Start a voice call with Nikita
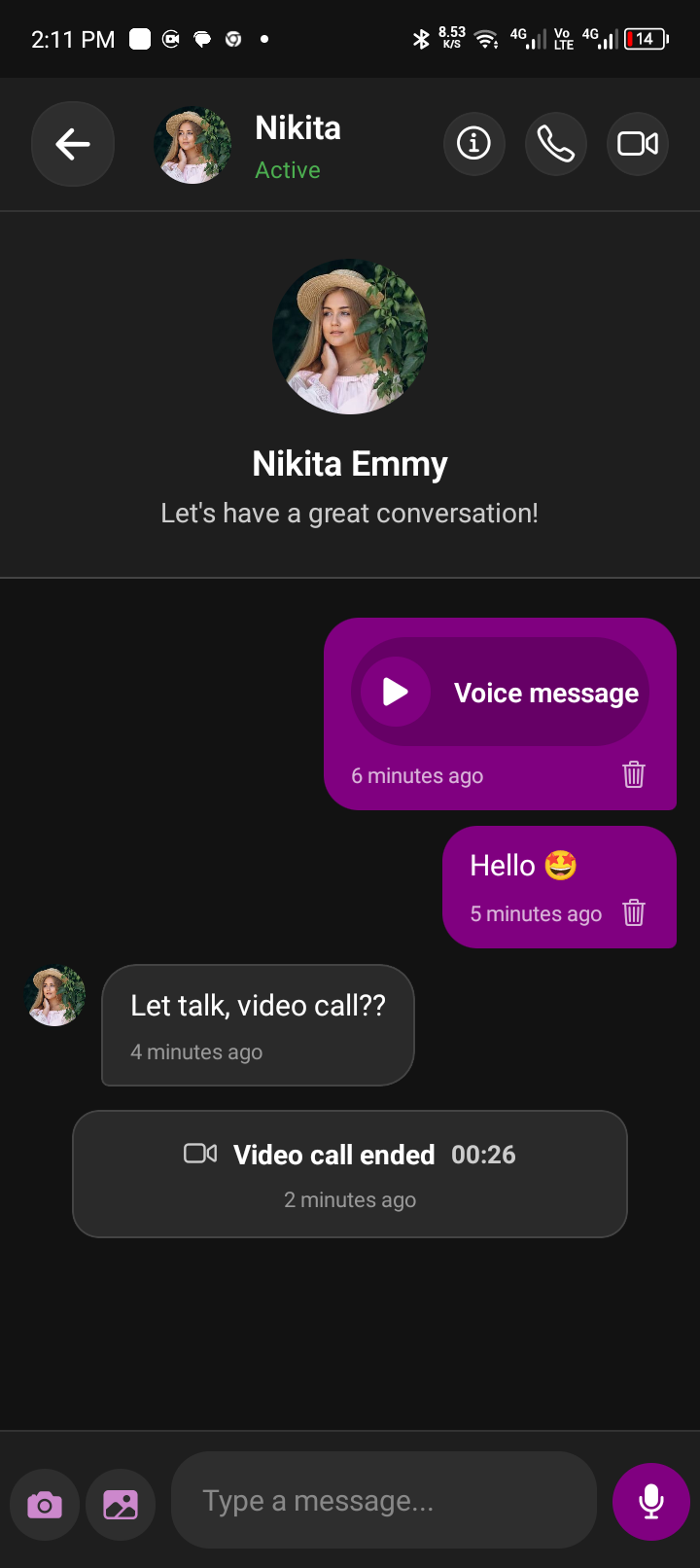This screenshot has height=1568, width=700. click(556, 144)
